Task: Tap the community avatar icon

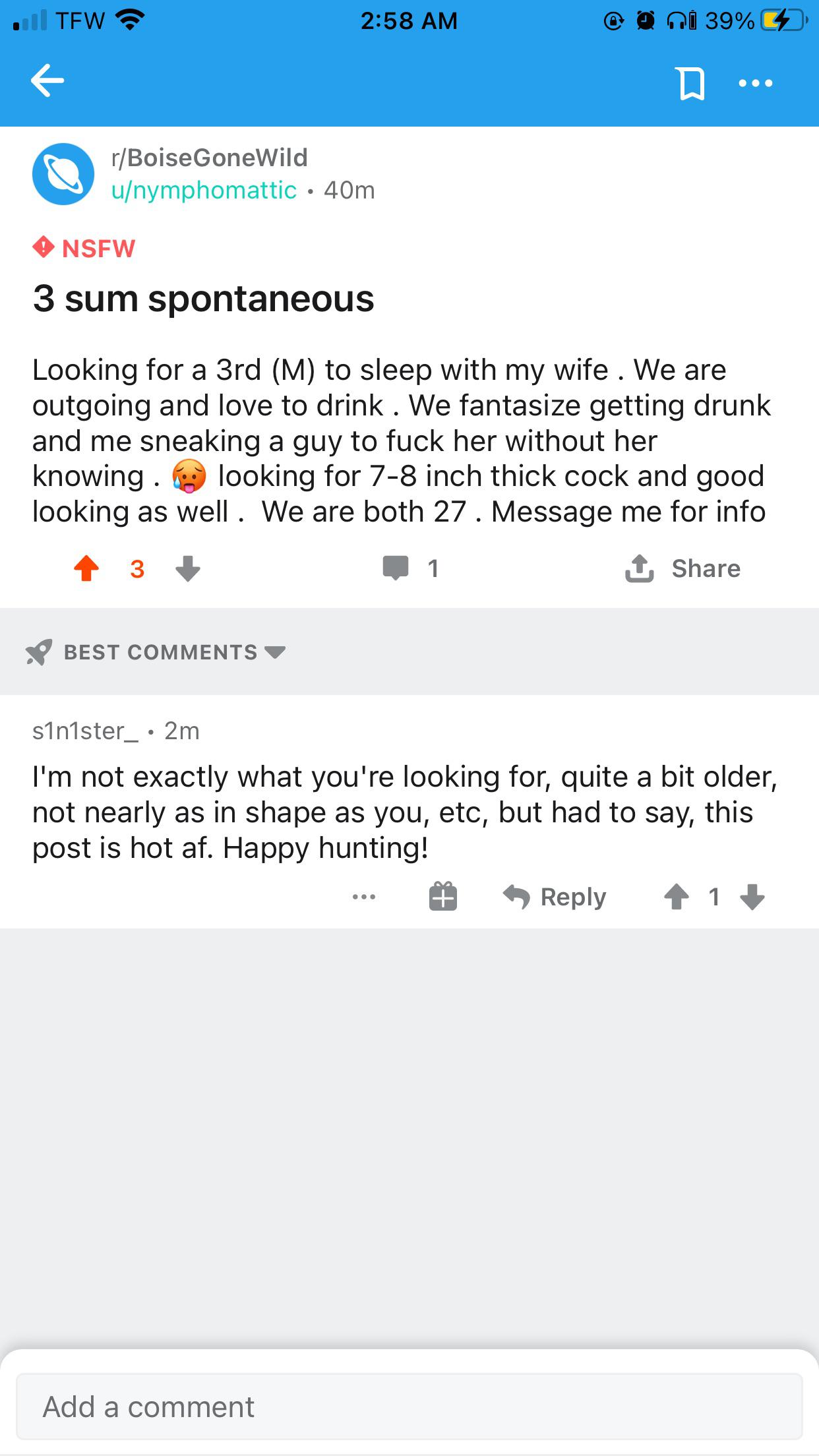Action: [63, 174]
